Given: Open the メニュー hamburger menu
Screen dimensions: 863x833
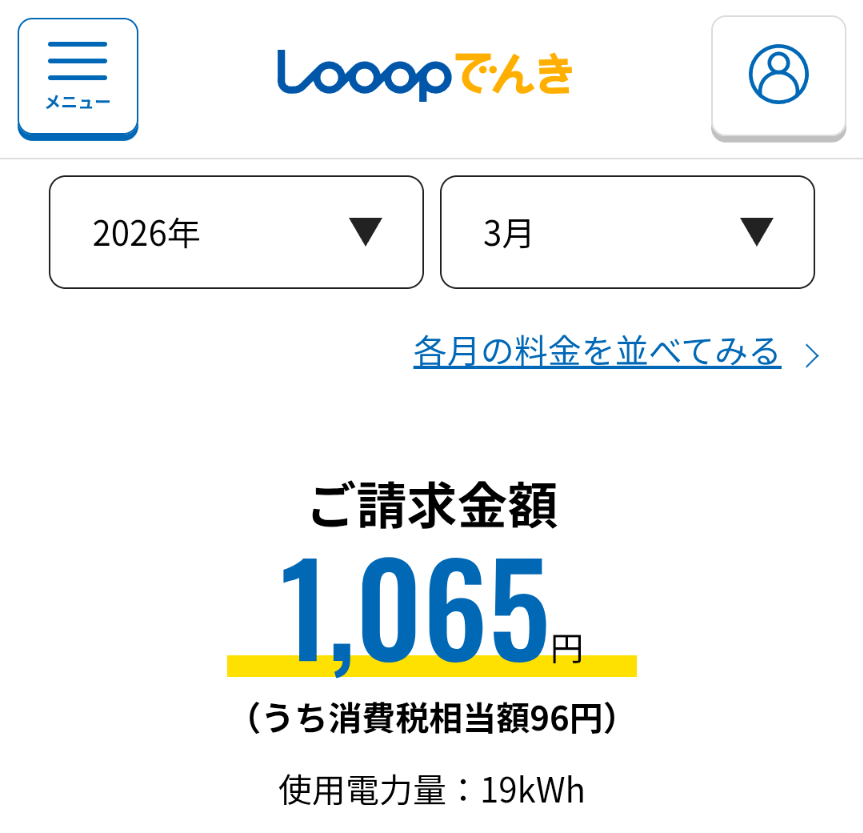Looking at the screenshot, I should (78, 77).
